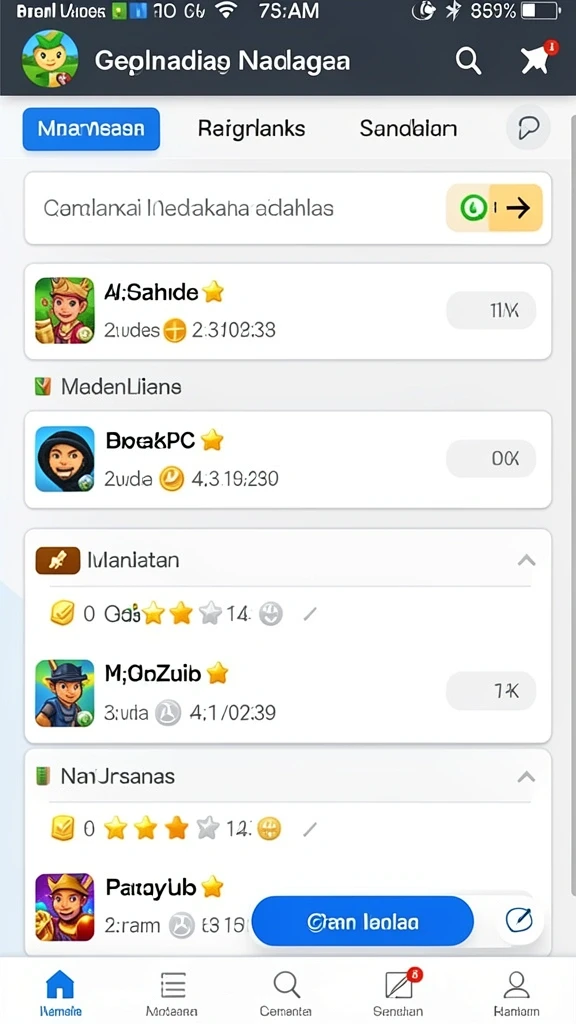This screenshot has width=576, height=1024.
Task: Open the chat bubble icon beside the tabs
Action: click(x=528, y=128)
